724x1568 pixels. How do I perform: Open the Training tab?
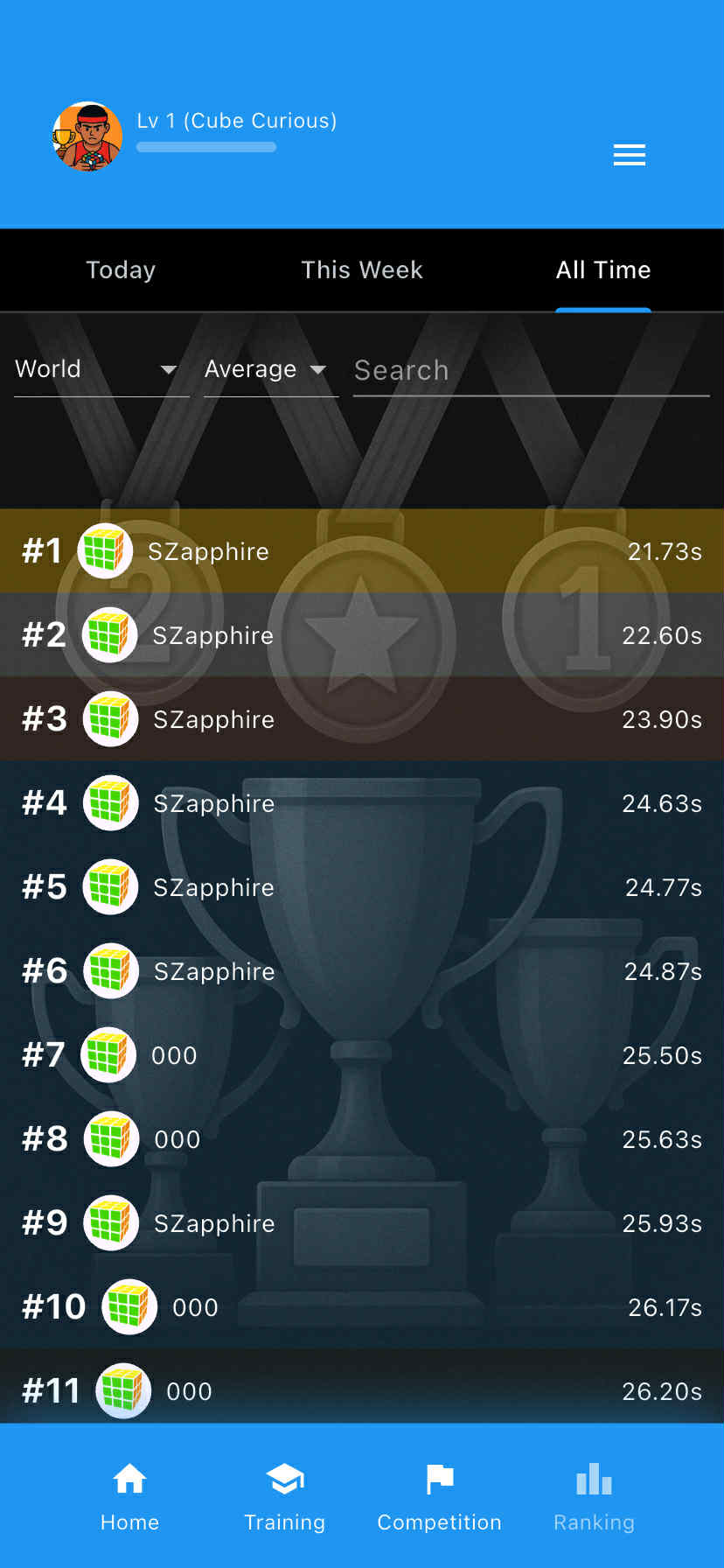(284, 1498)
